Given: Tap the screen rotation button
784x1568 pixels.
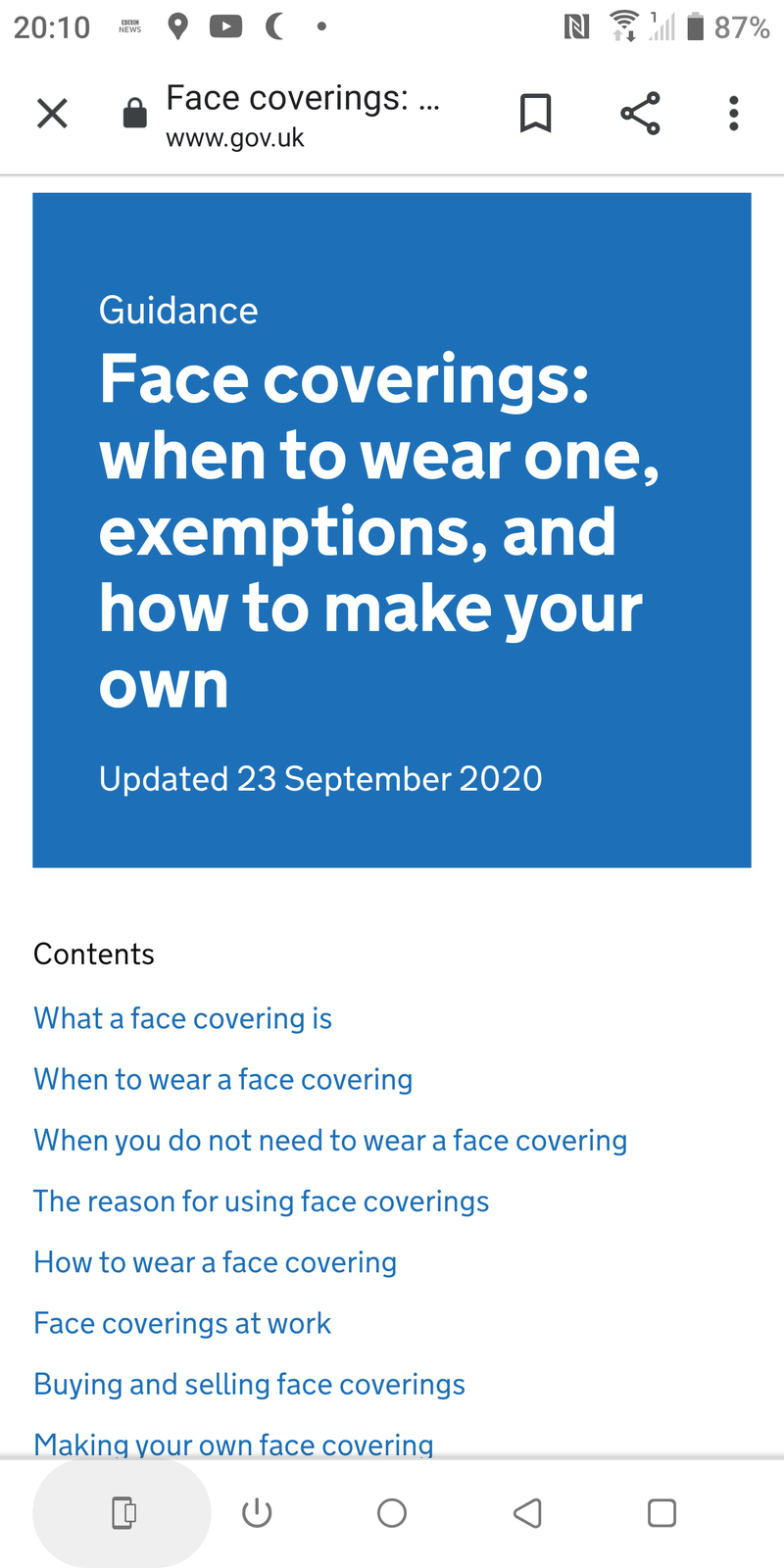Looking at the screenshot, I should coord(122,1513).
